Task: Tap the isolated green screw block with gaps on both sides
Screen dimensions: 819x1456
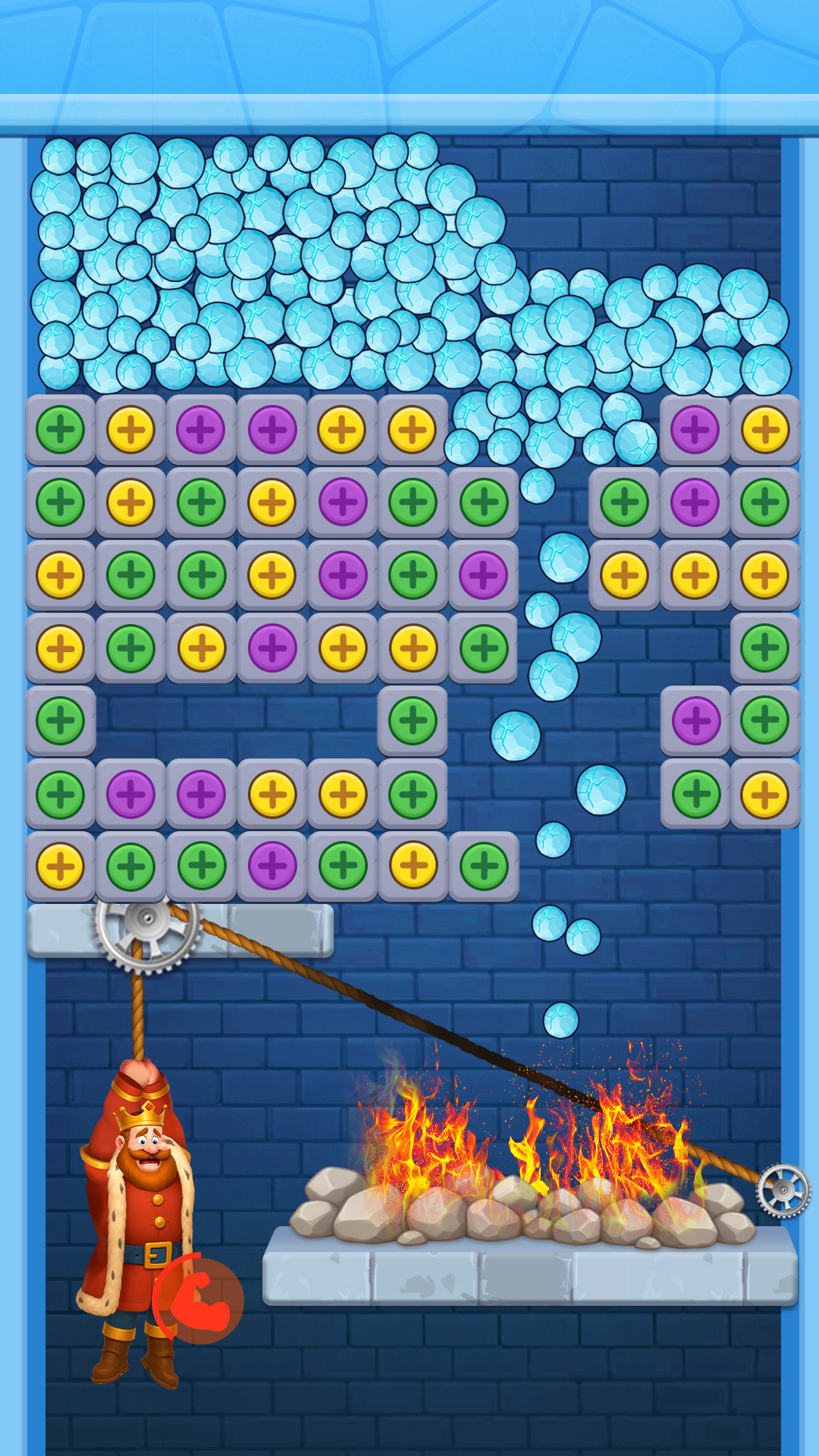Action: click(x=413, y=720)
